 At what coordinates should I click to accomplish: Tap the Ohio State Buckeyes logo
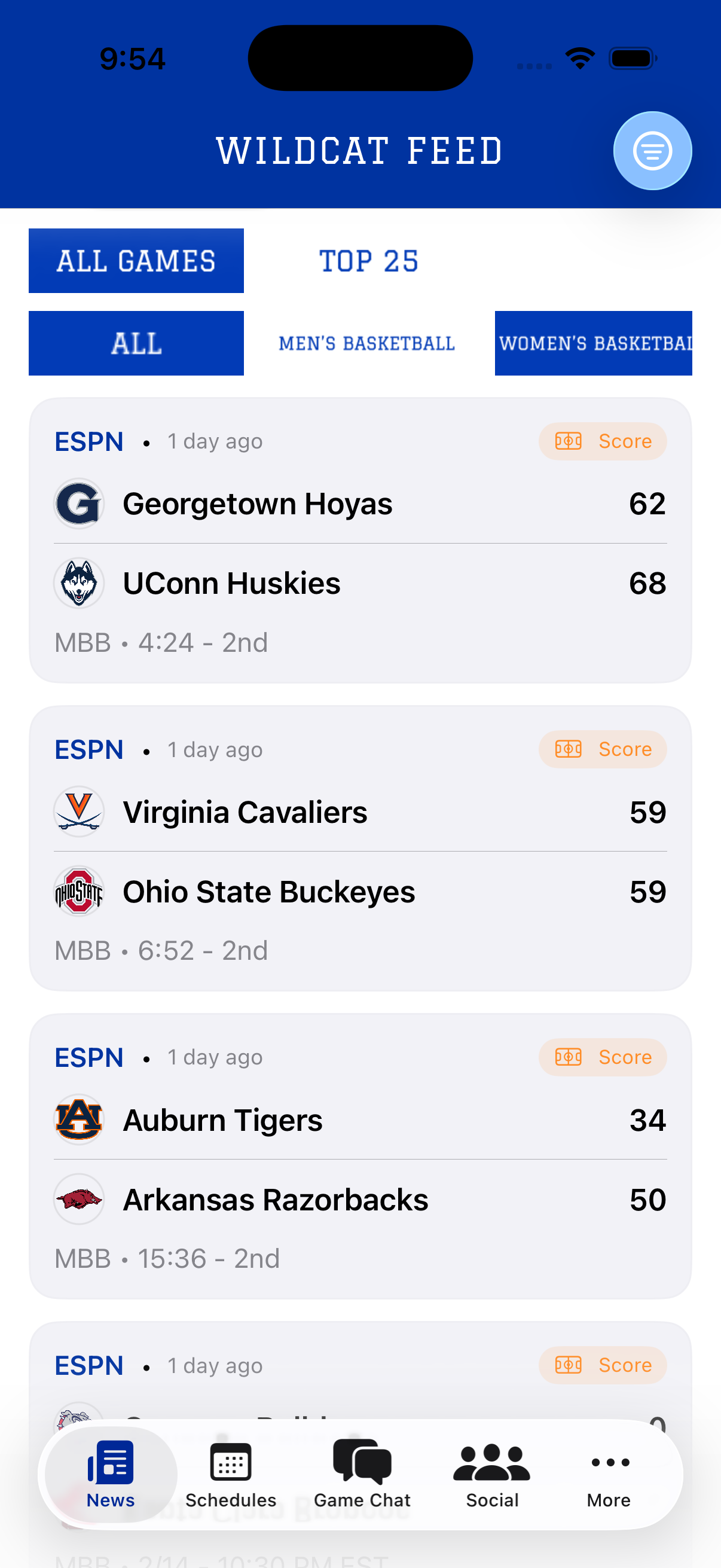tap(79, 891)
